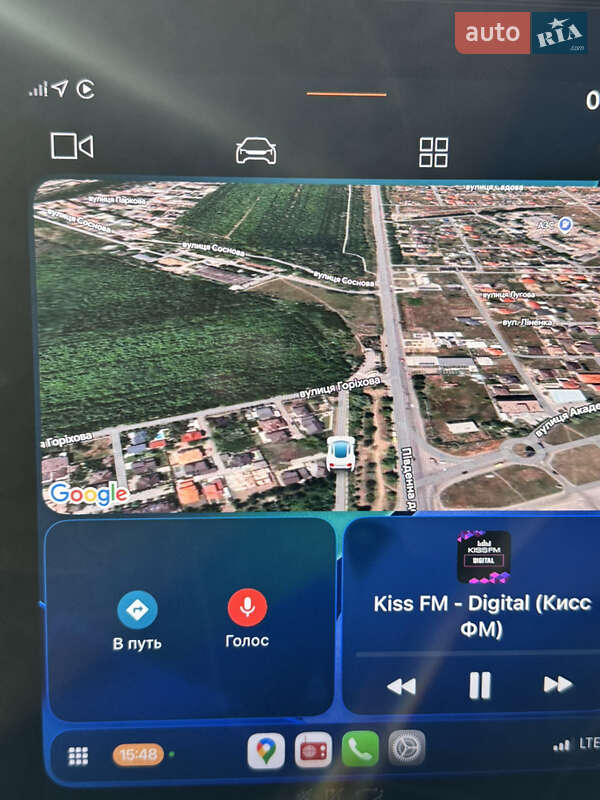This screenshot has height=800, width=600.
Task: Pause Kiss FM playback
Action: [x=480, y=685]
